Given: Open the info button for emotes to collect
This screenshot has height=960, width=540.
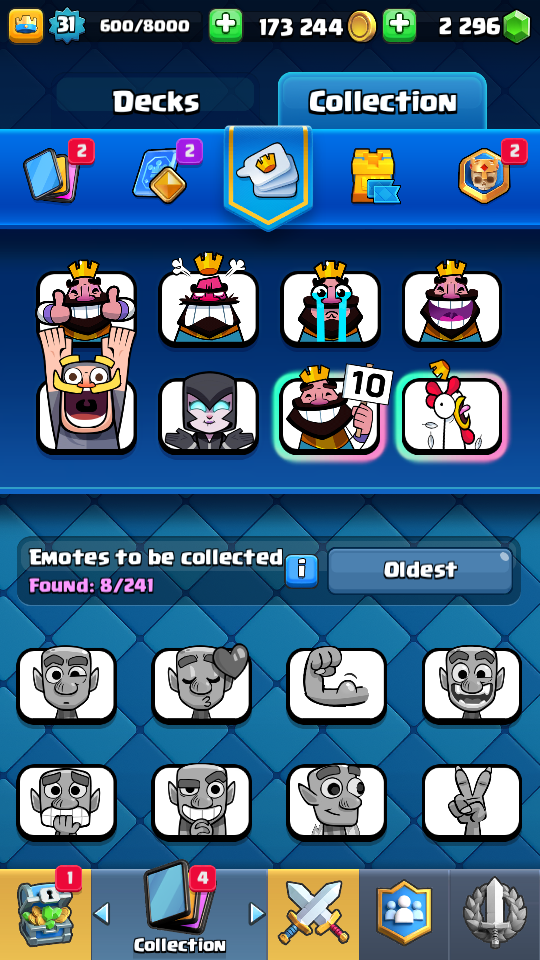Looking at the screenshot, I should (x=301, y=571).
